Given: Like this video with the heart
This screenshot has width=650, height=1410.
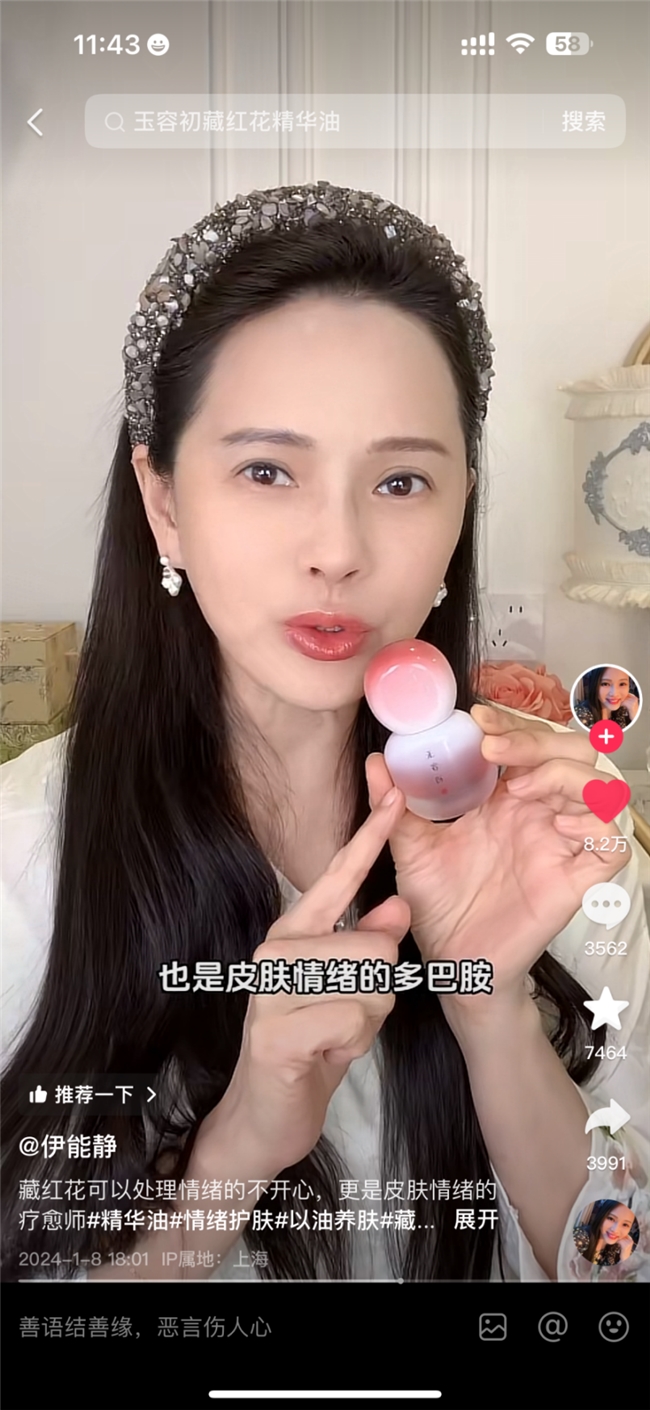Looking at the screenshot, I should [x=605, y=801].
